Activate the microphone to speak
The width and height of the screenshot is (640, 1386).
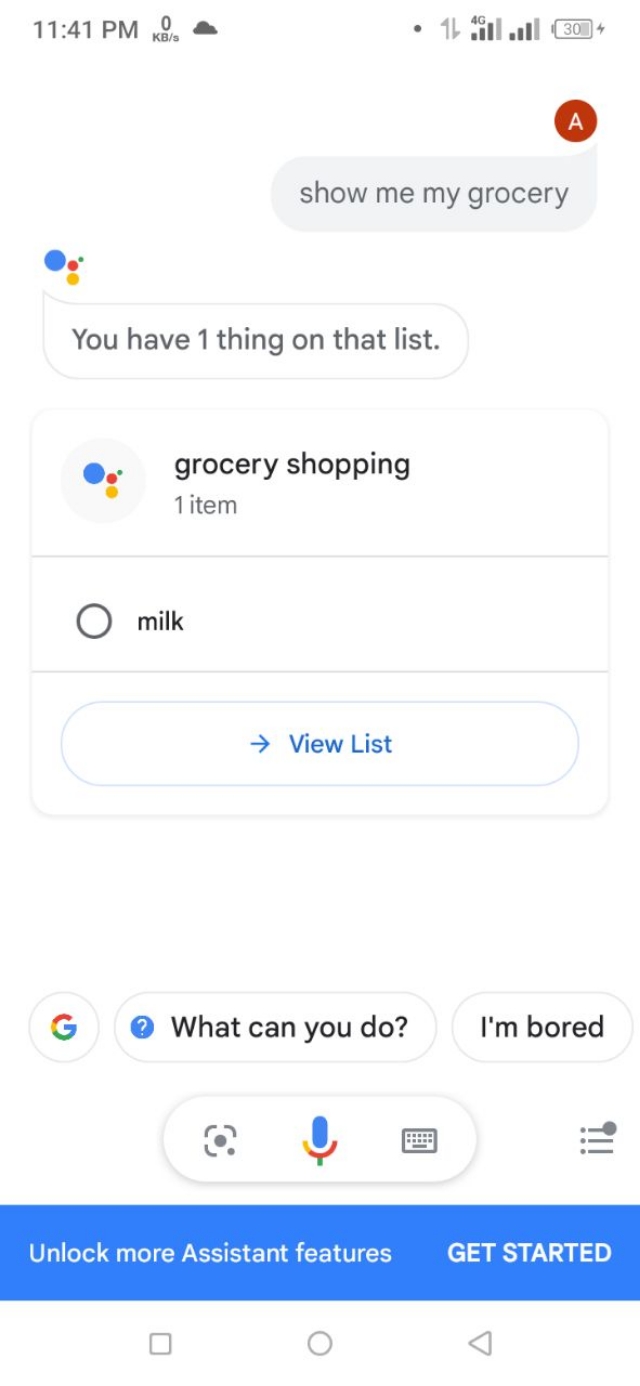coord(320,1140)
